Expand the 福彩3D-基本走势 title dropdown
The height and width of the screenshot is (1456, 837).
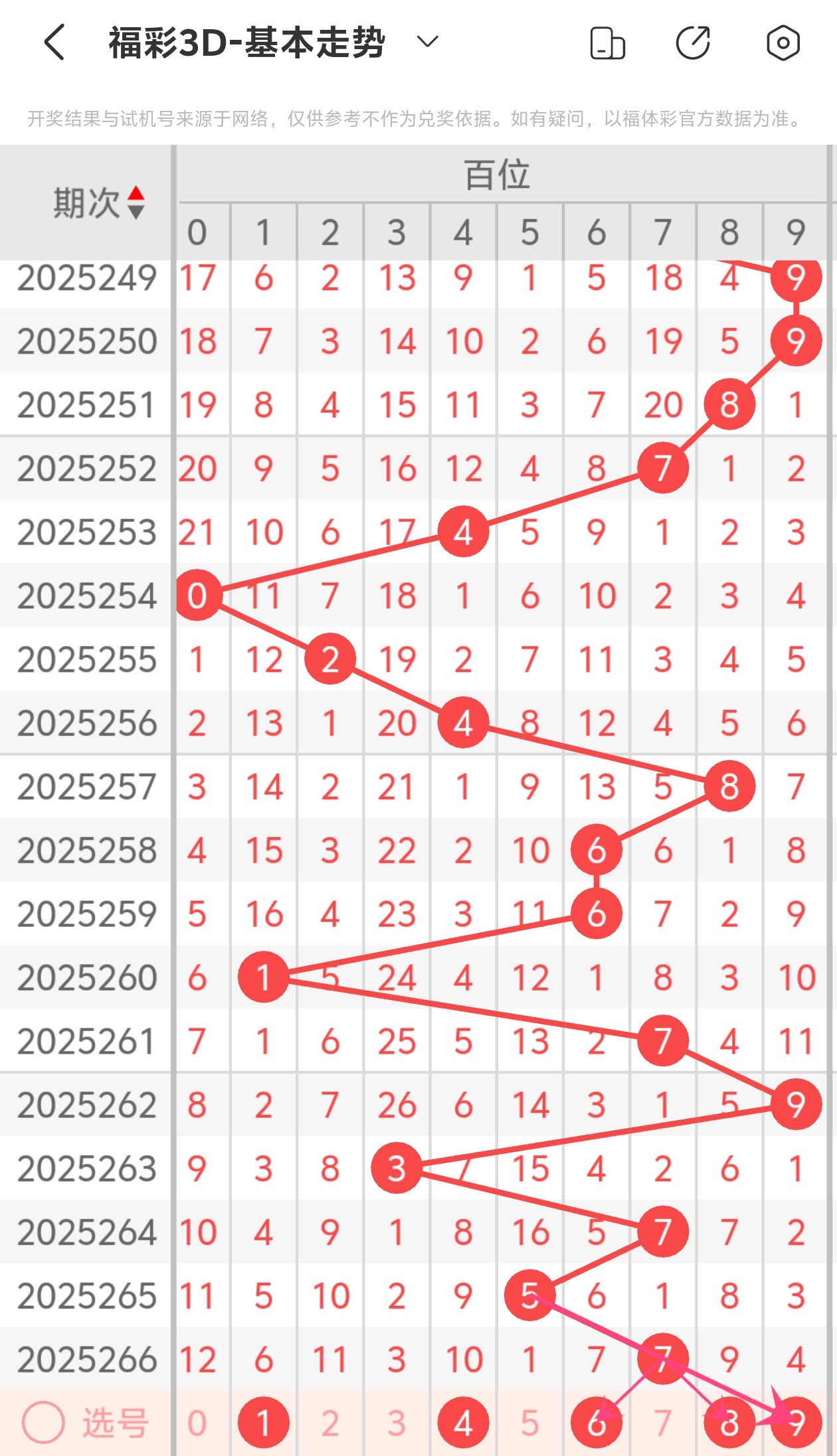click(427, 42)
